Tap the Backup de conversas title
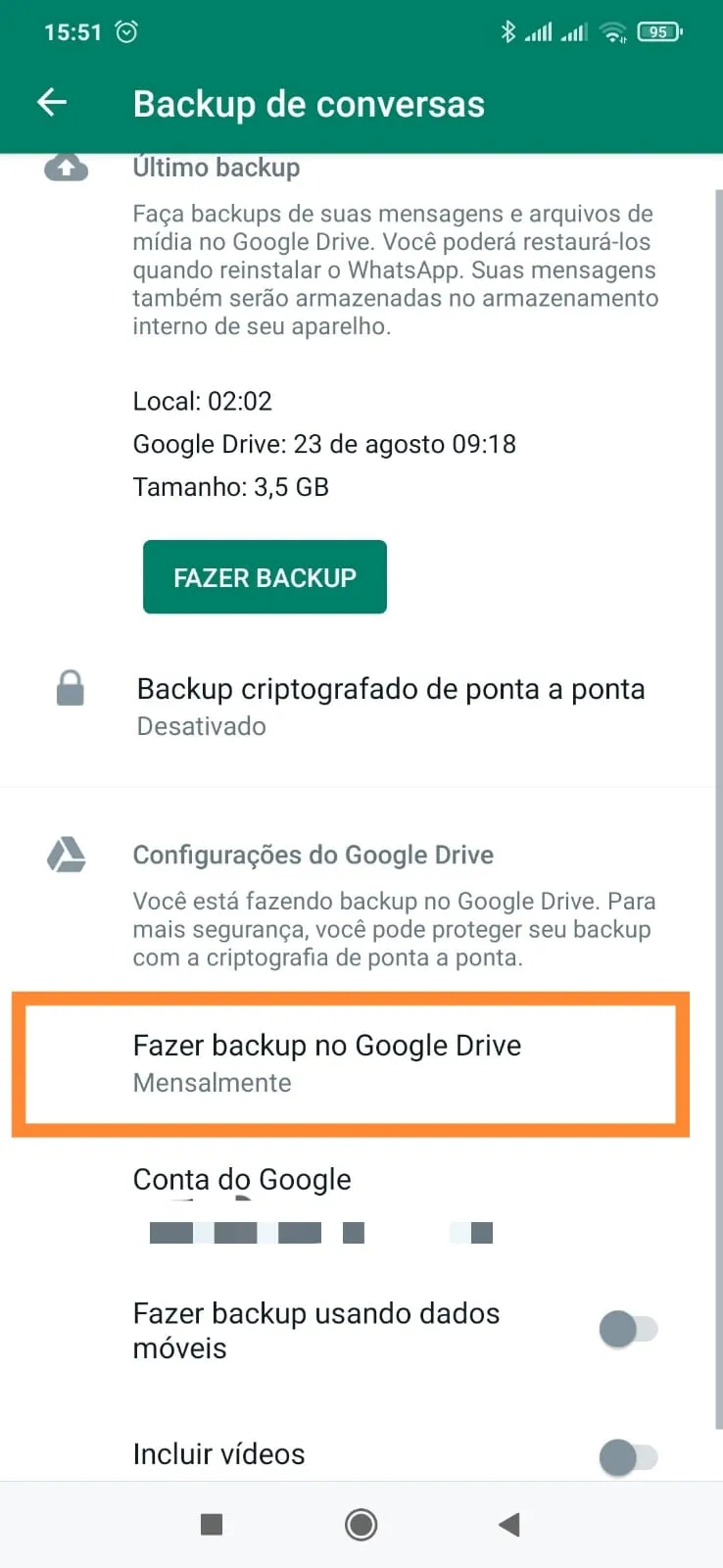 pyautogui.click(x=309, y=103)
